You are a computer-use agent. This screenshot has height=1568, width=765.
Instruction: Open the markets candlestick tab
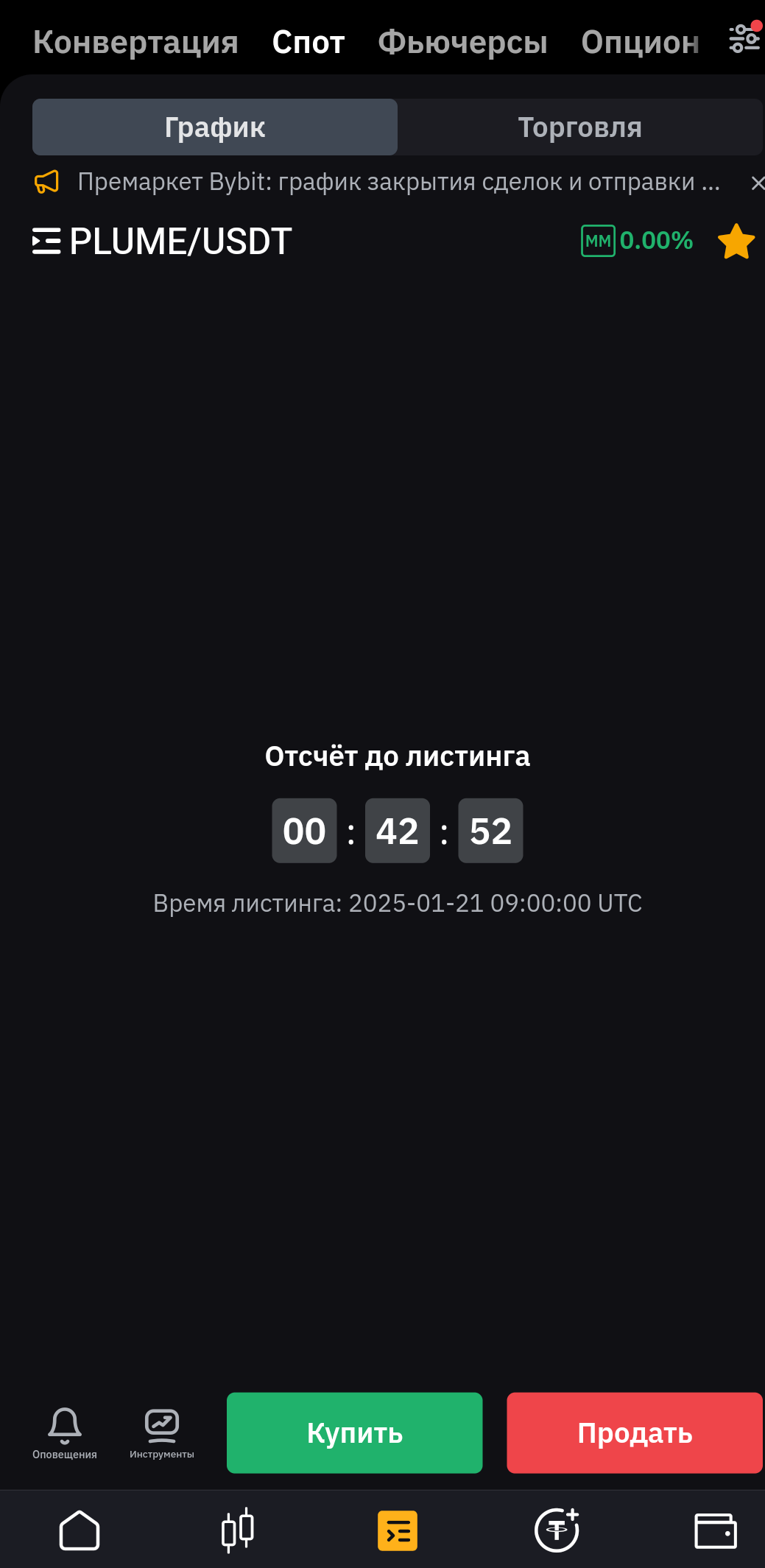(238, 1530)
